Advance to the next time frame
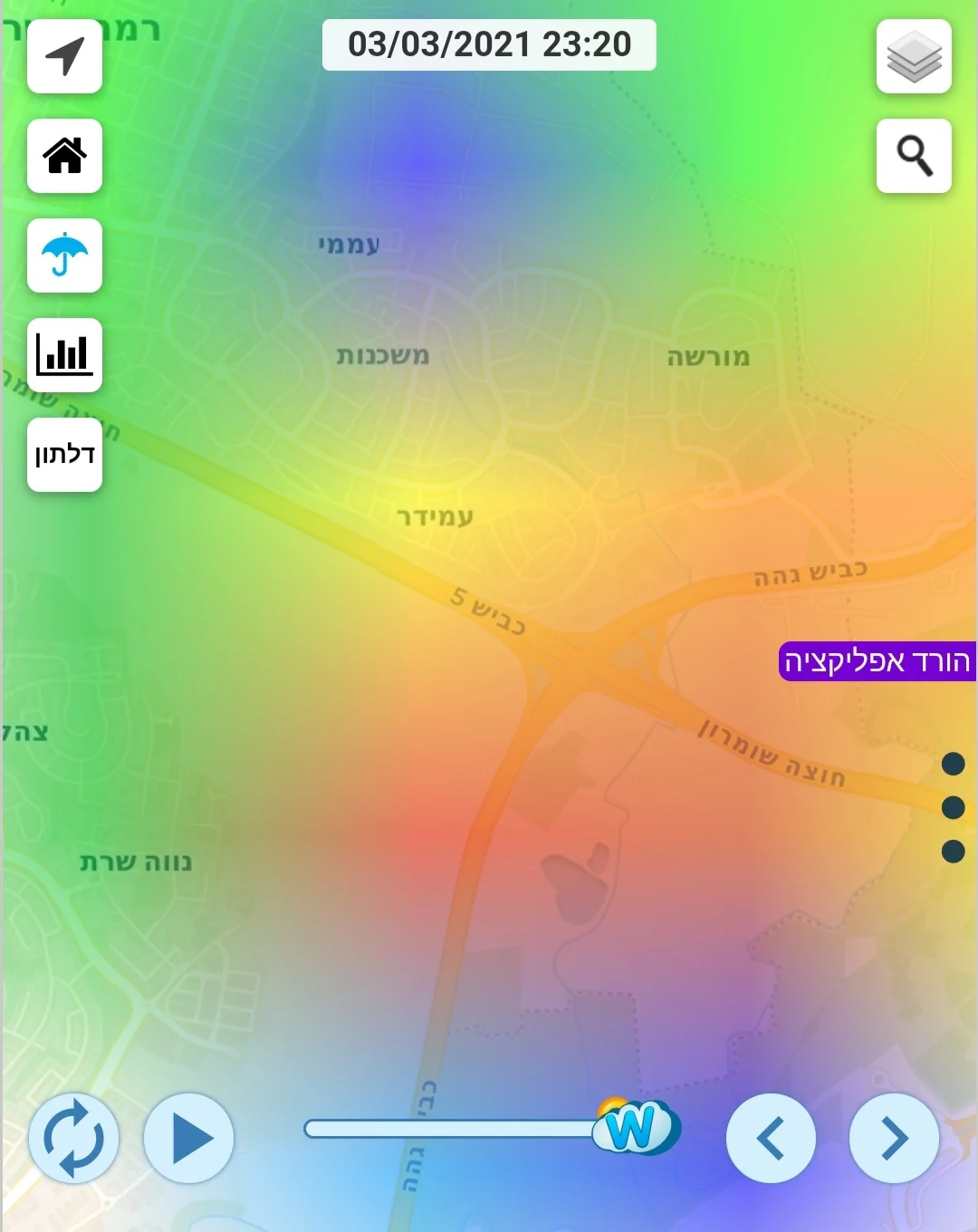 pyautogui.click(x=894, y=1139)
